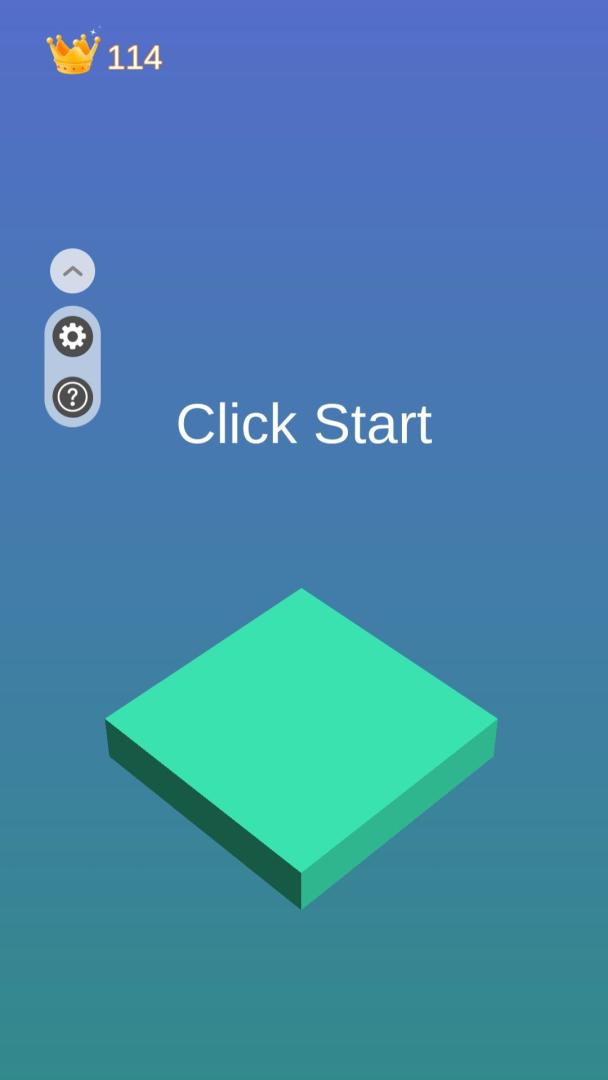Open the settings gear
Image resolution: width=608 pixels, height=1080 pixels.
(x=72, y=336)
